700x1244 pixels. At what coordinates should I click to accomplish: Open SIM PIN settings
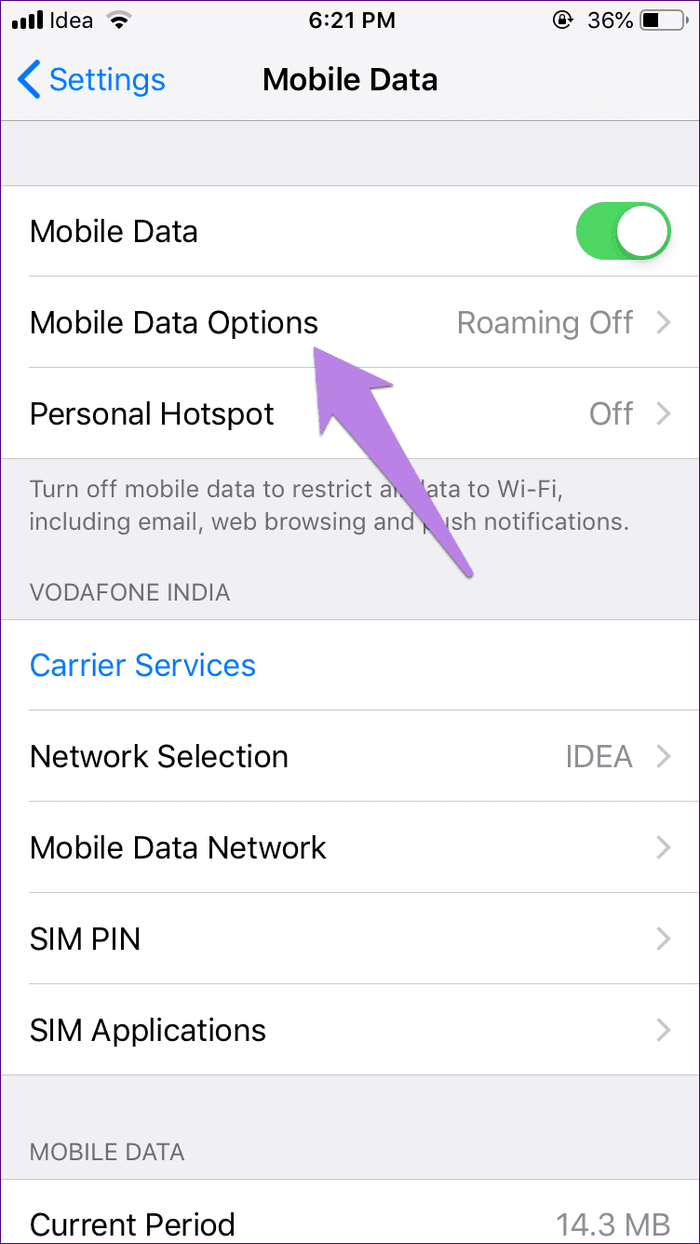[x=350, y=938]
